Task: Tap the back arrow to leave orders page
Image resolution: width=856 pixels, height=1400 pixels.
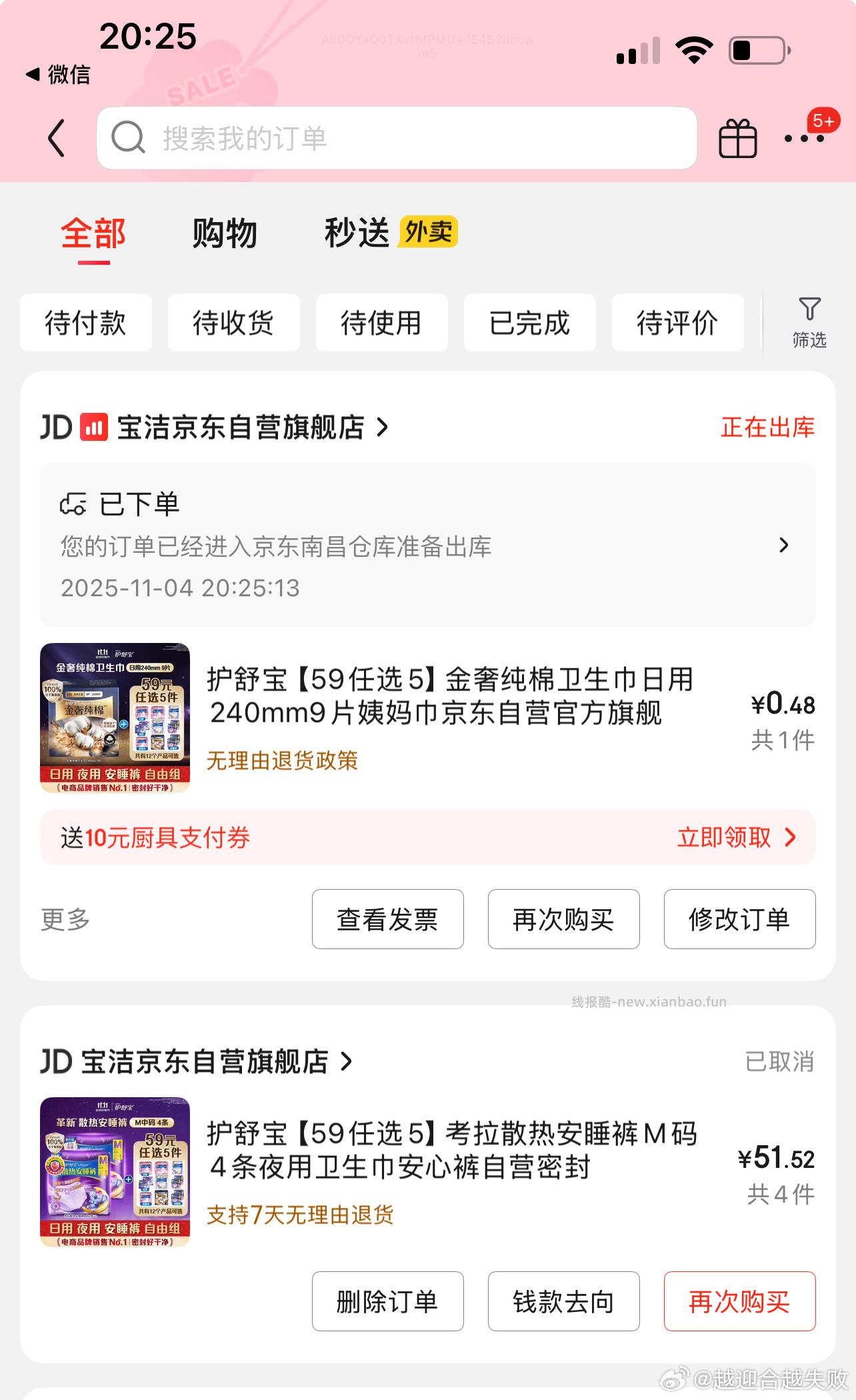Action: [x=56, y=138]
